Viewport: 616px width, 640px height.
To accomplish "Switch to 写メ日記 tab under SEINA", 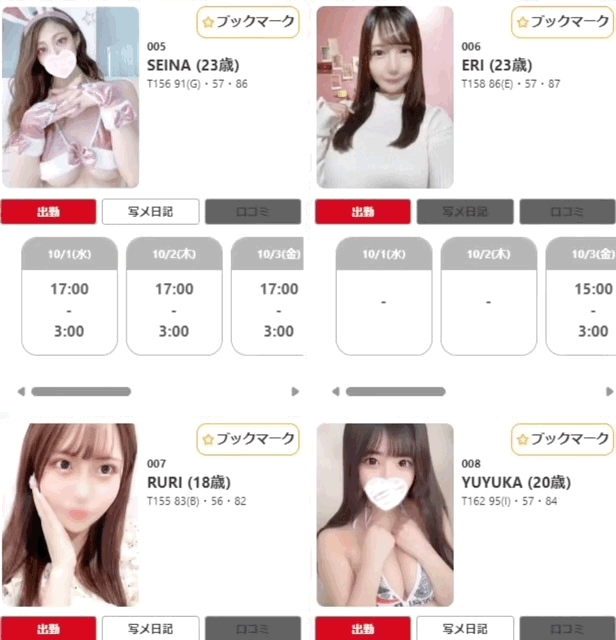I will 150,212.
